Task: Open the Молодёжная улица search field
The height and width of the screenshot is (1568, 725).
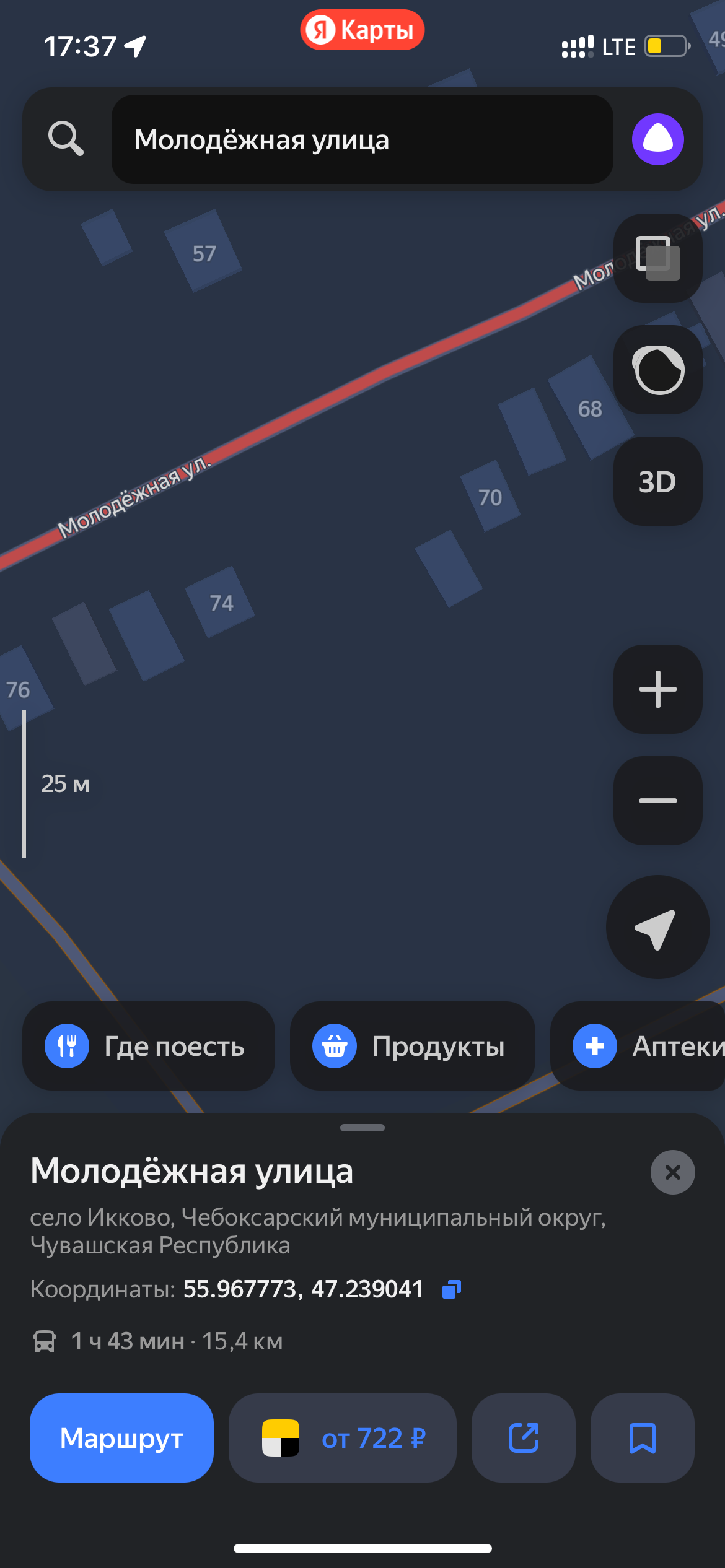Action: 362,140
